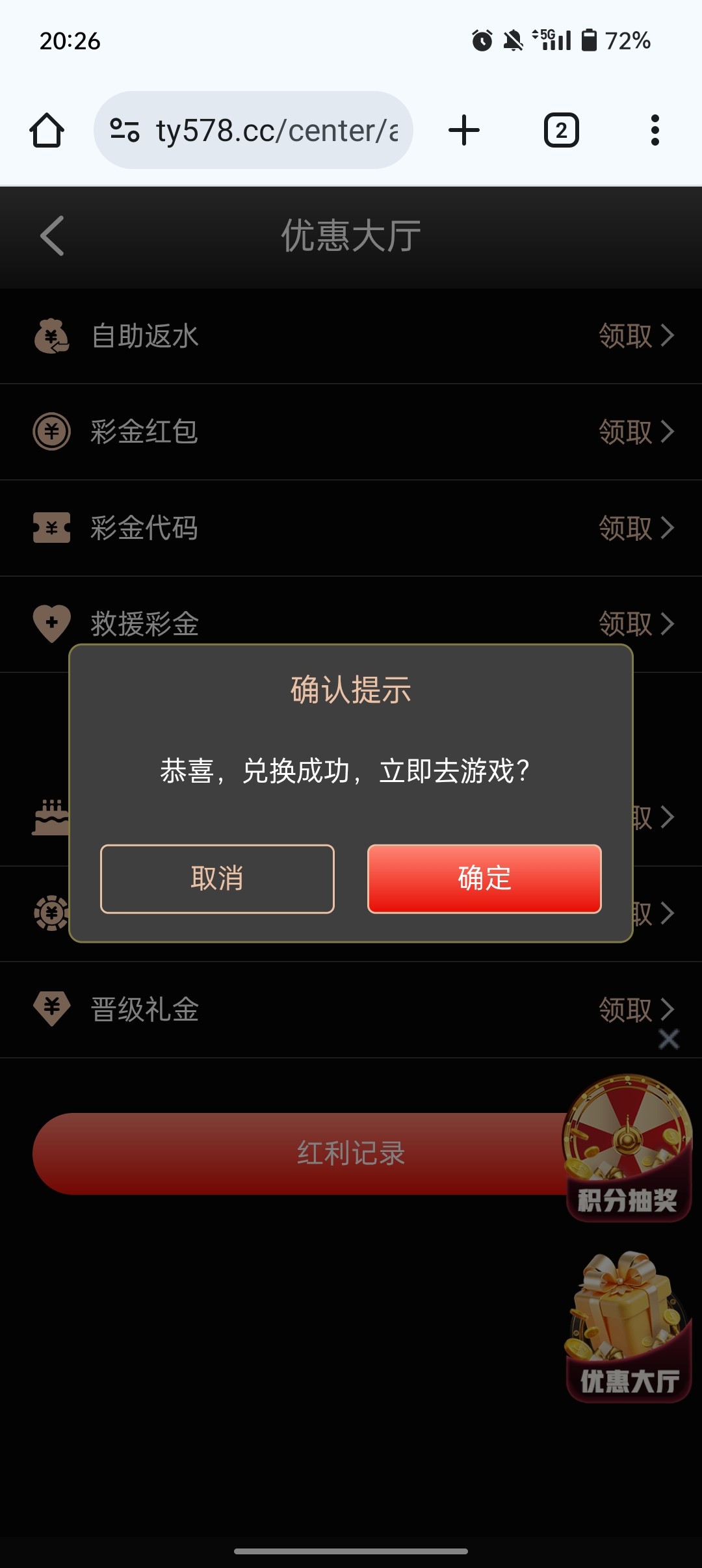The height and width of the screenshot is (1568, 702).
Task: Open the 优惠大厅 gift box shortcut
Action: (x=628, y=1327)
